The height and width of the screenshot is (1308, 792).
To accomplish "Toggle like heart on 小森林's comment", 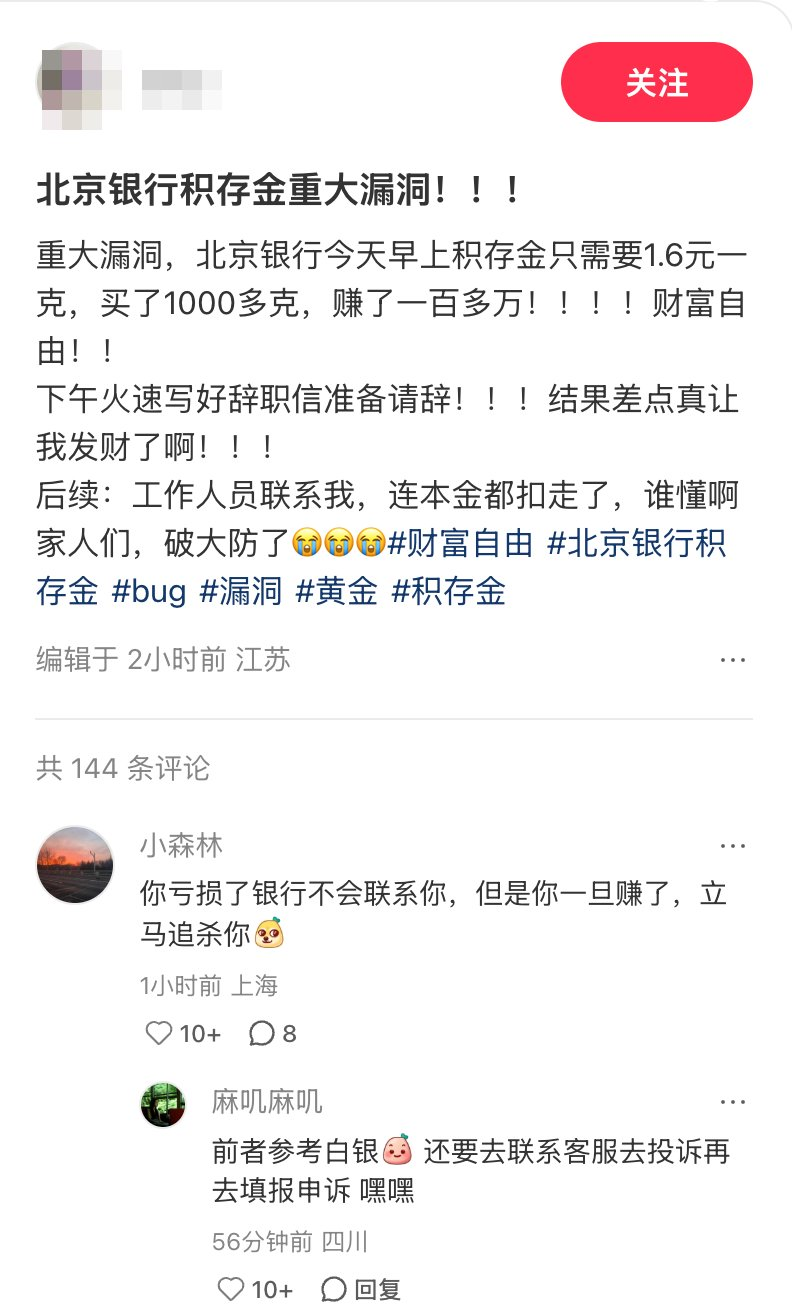I will point(158,1034).
